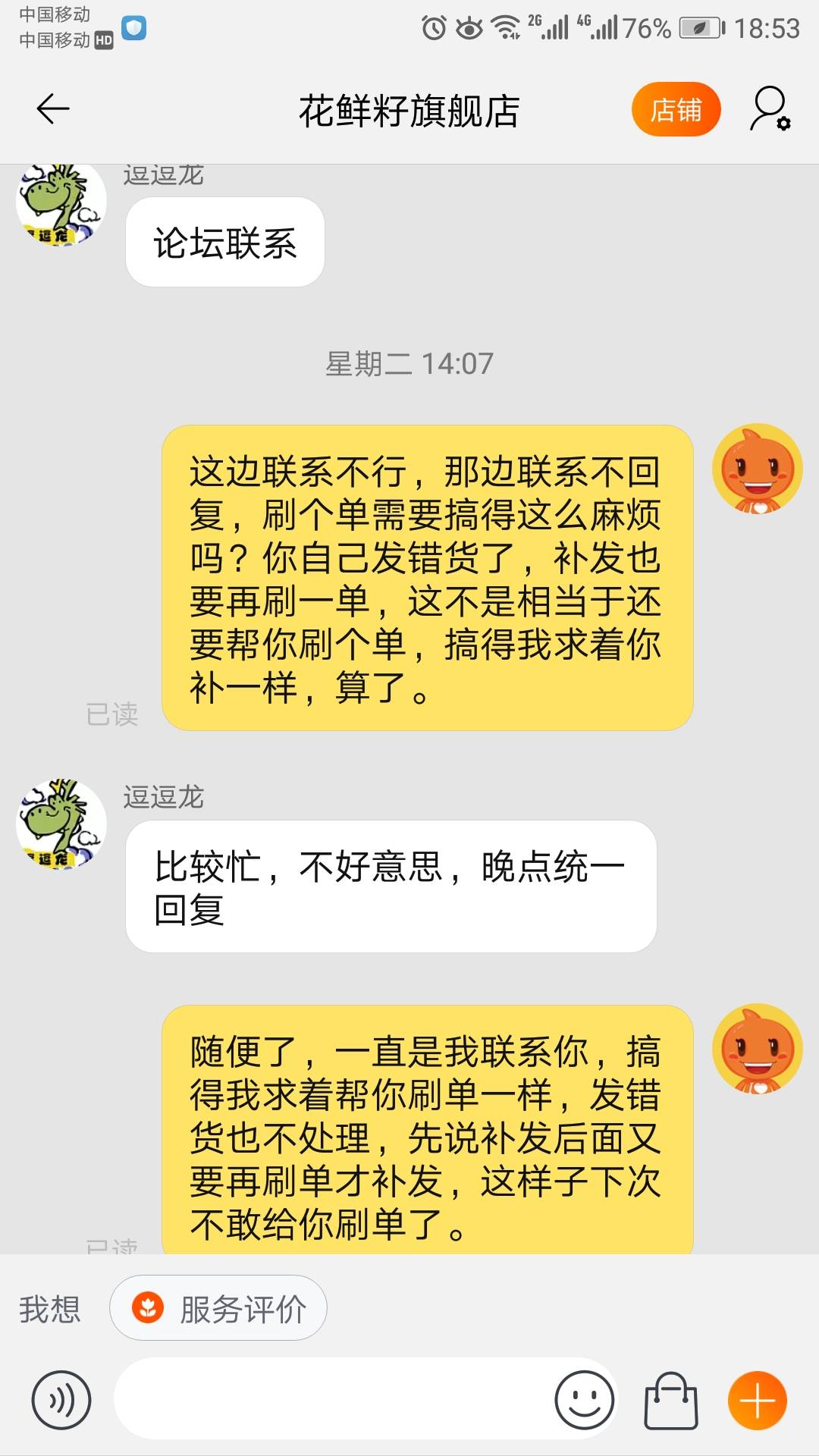The height and width of the screenshot is (1456, 819).
Task: Open the 店铺 store page
Action: pos(676,110)
